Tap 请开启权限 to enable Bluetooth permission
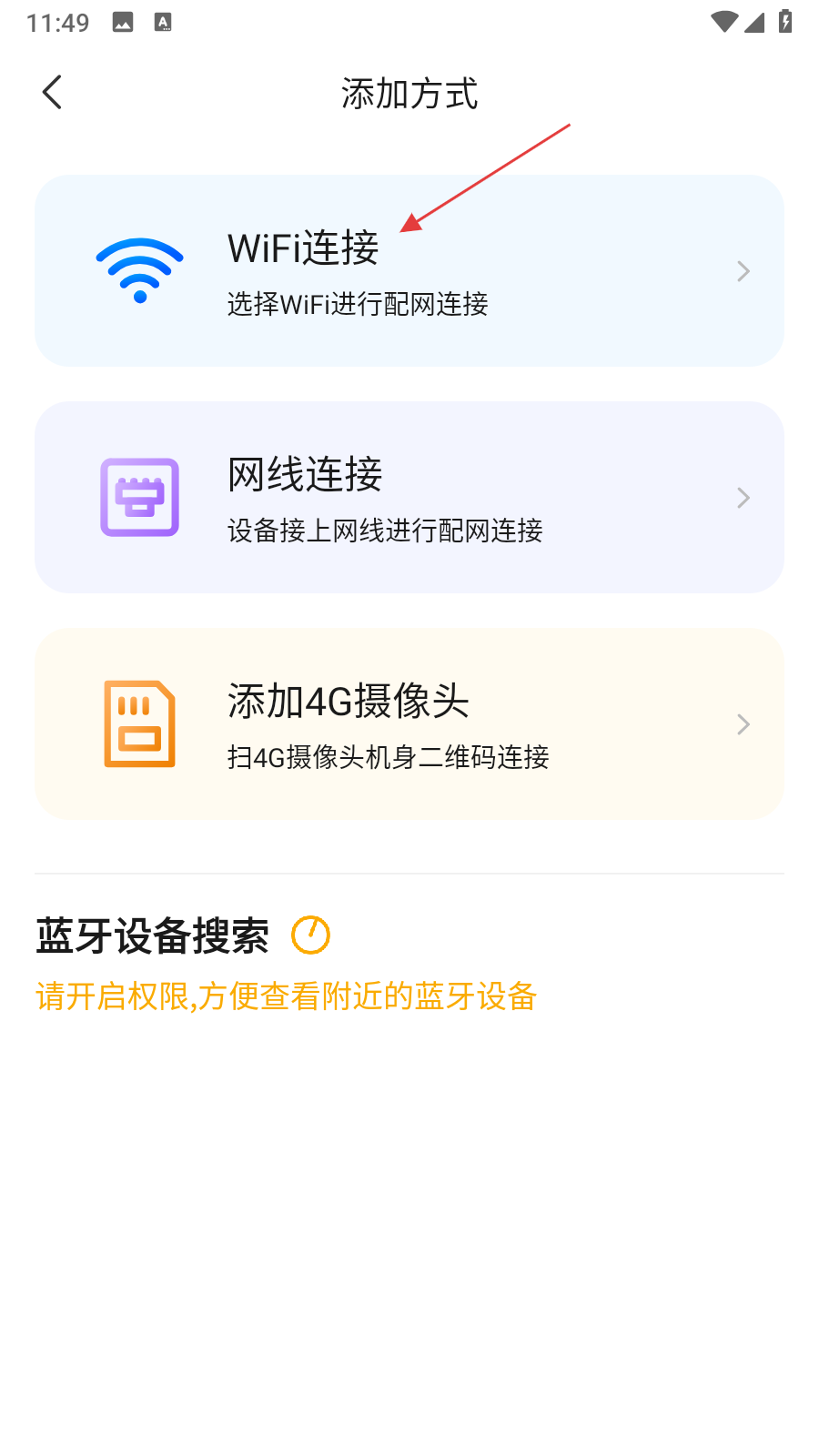819x1456 pixels. tap(286, 996)
